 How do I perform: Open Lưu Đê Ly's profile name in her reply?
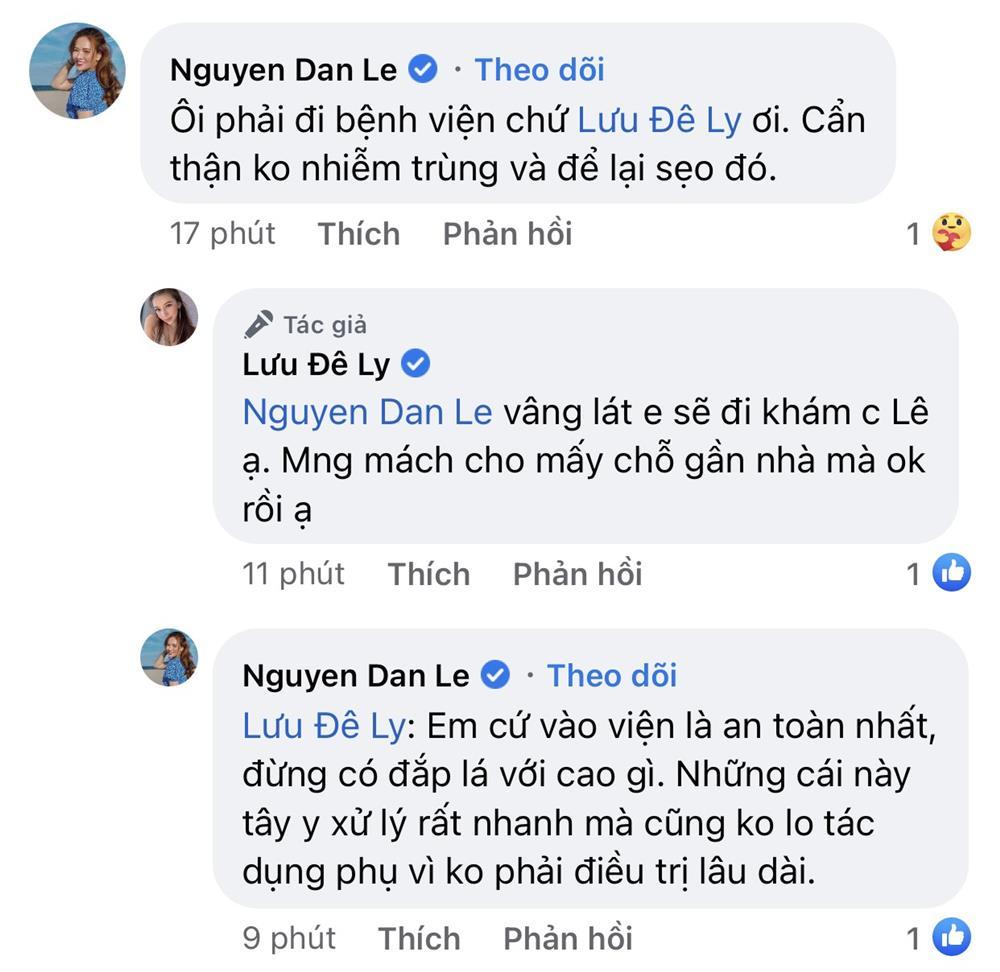316,365
